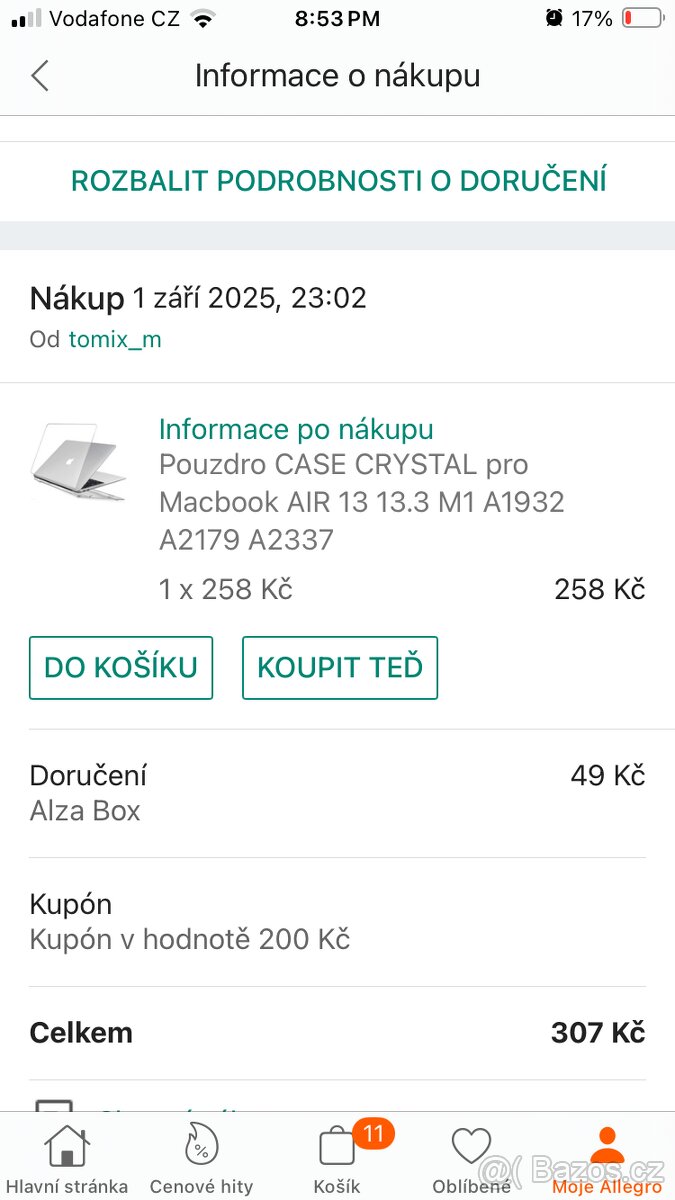This screenshot has width=675, height=1200.
Task: Open the Košík tab
Action: click(337, 1160)
